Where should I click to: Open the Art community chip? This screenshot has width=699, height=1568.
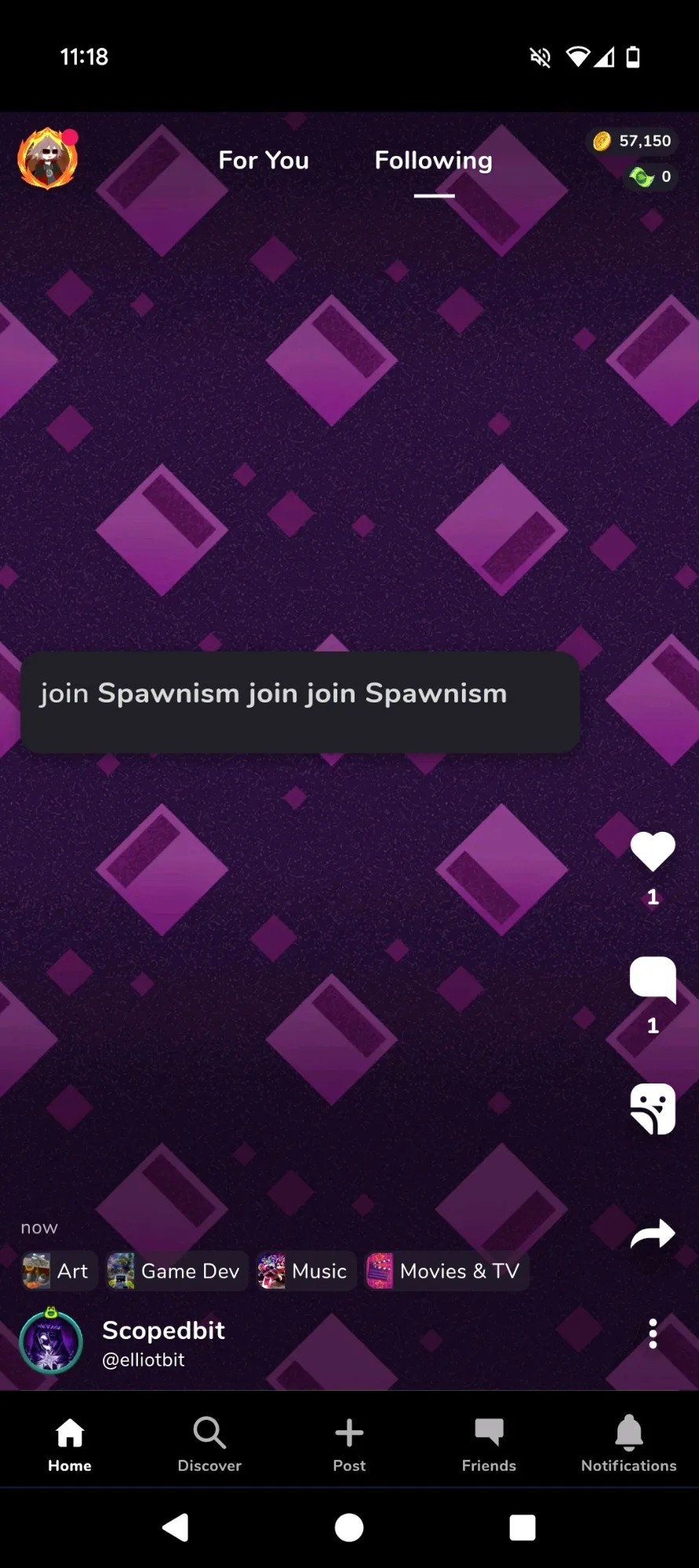click(x=57, y=1271)
